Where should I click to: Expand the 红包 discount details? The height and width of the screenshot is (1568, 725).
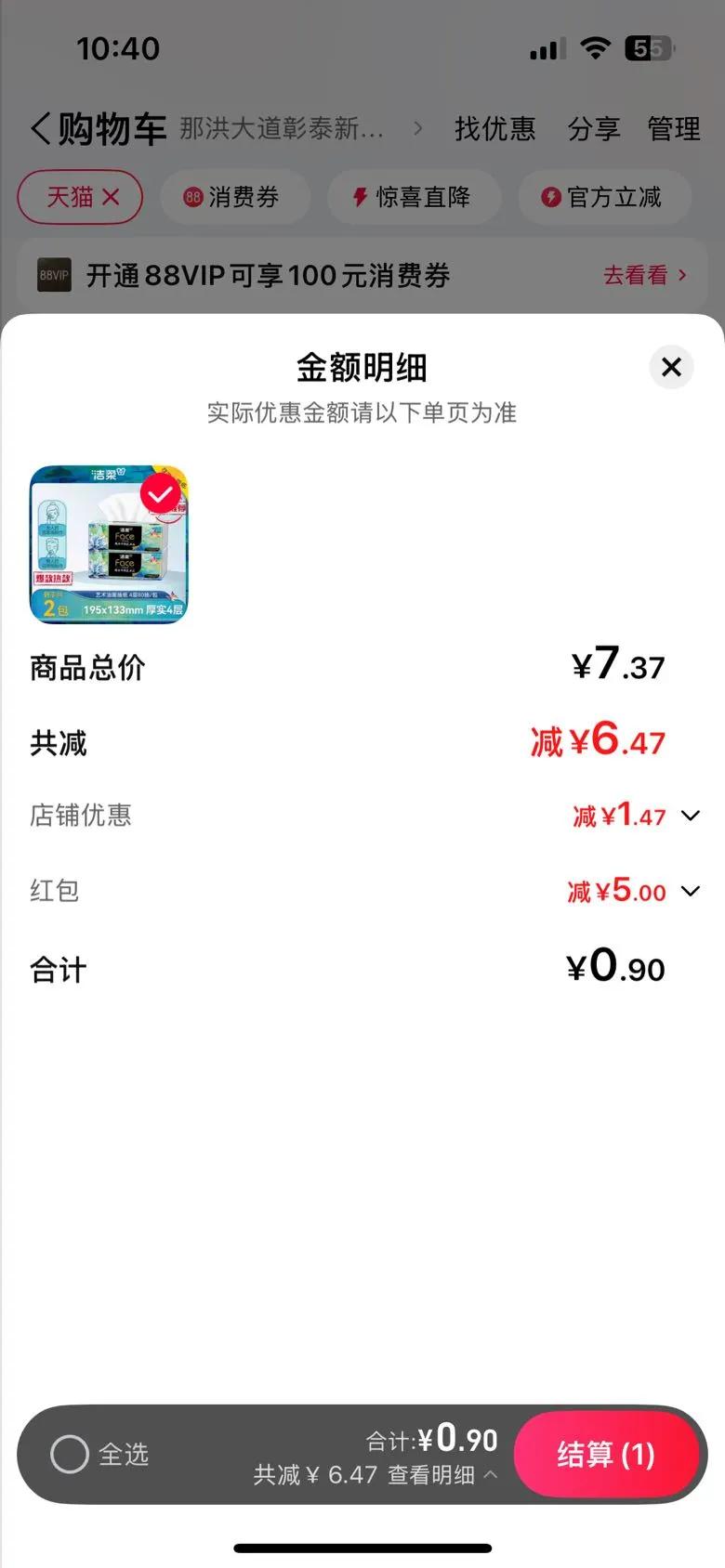pyautogui.click(x=690, y=891)
